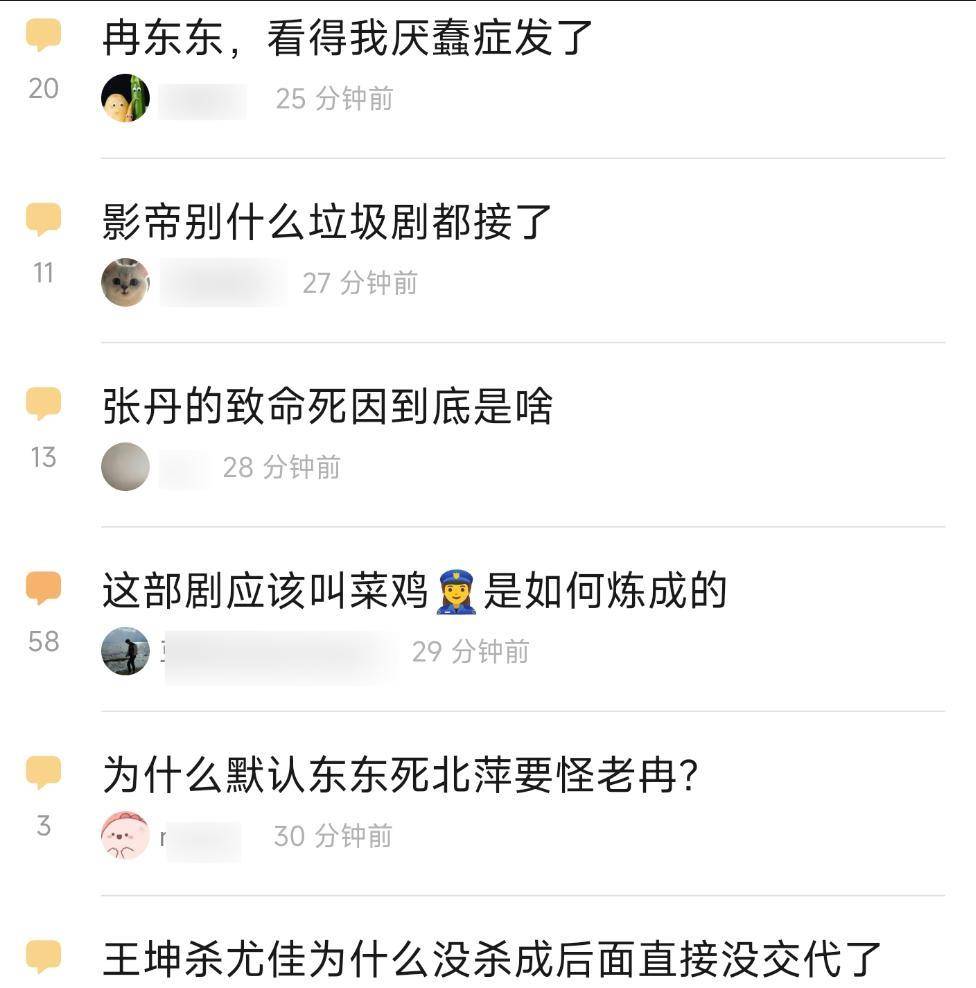Read the post "为什么默认东东死北萍要怪老冉?"
Image resolution: width=976 pixels, height=988 pixels.
tap(400, 775)
